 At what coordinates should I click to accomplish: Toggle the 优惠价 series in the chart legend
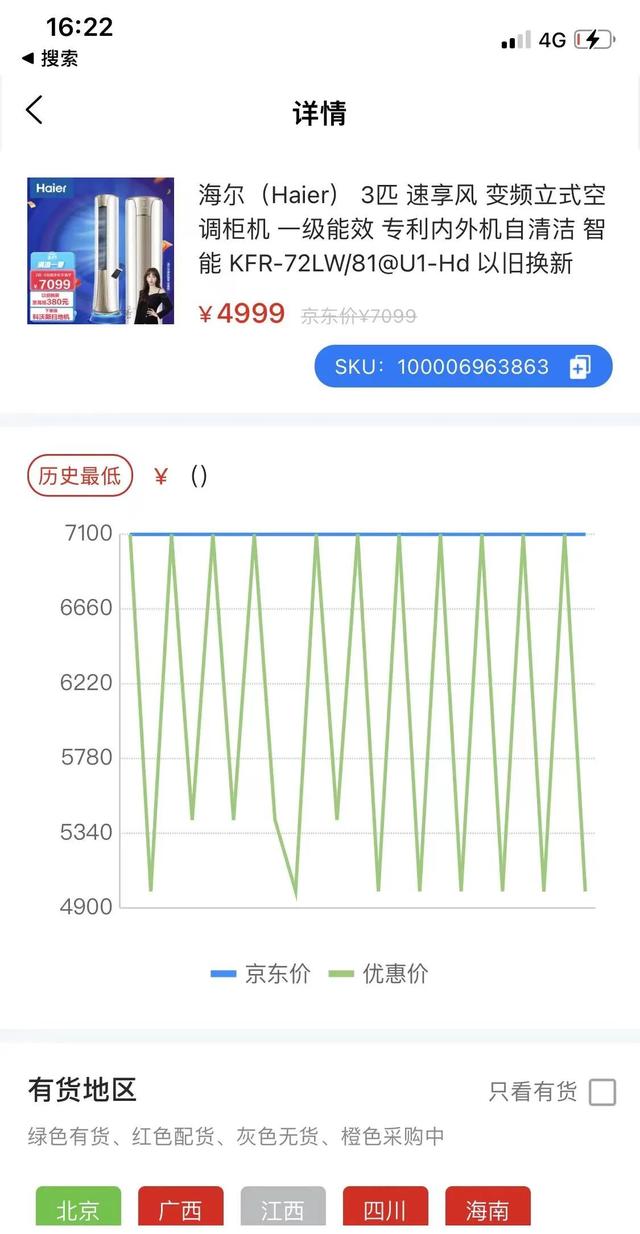coord(380,973)
